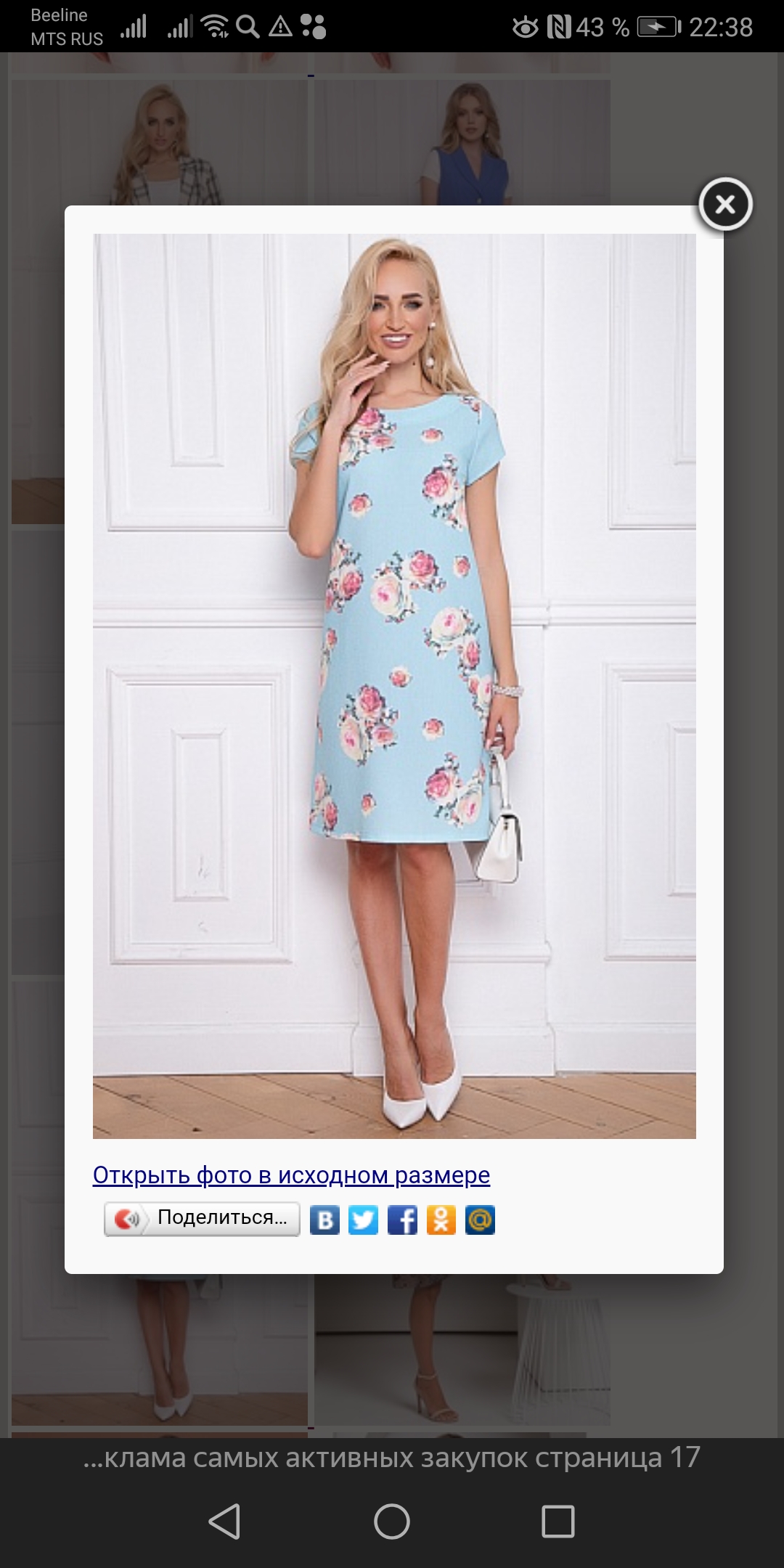Go to the home screen

(392, 1521)
